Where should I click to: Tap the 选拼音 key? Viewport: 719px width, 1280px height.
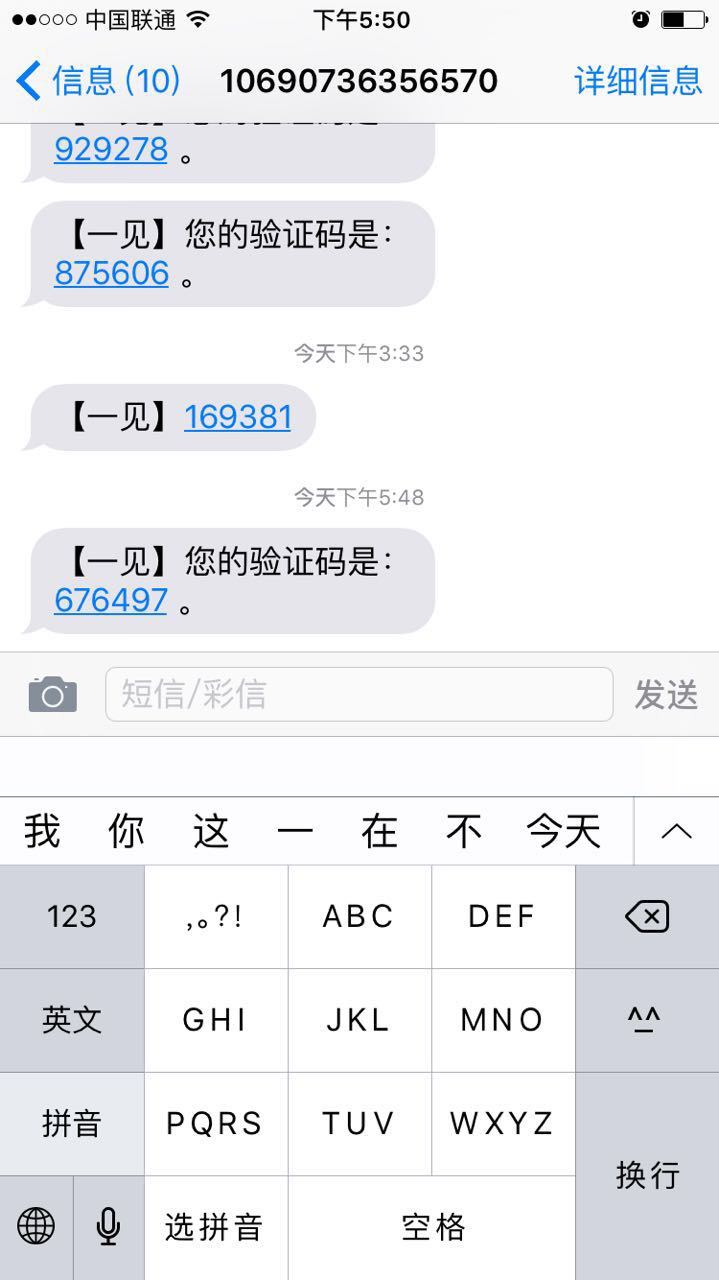pos(216,1227)
